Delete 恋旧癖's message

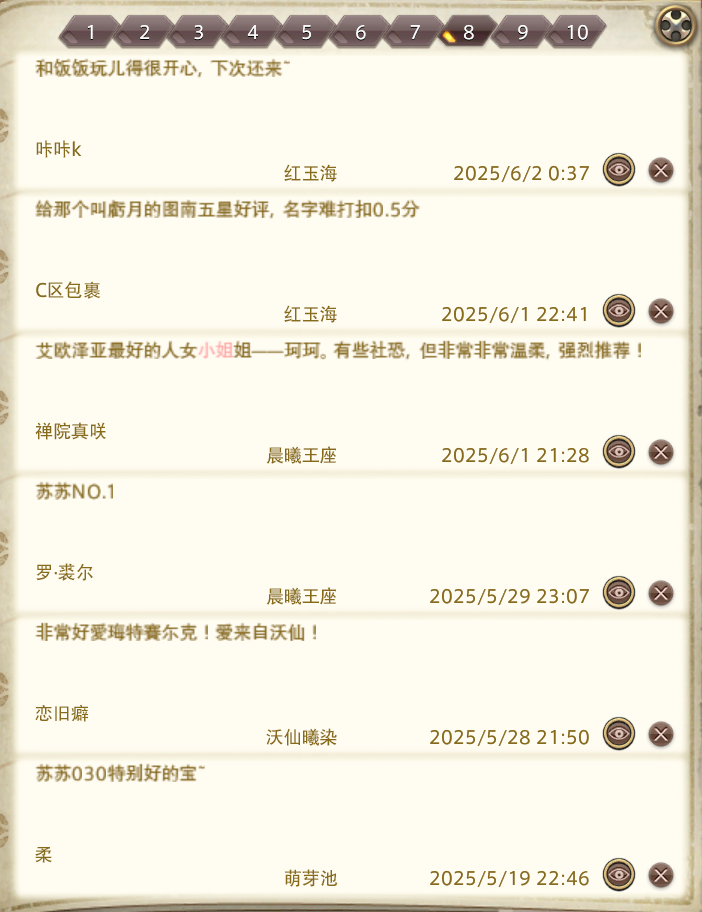point(661,734)
